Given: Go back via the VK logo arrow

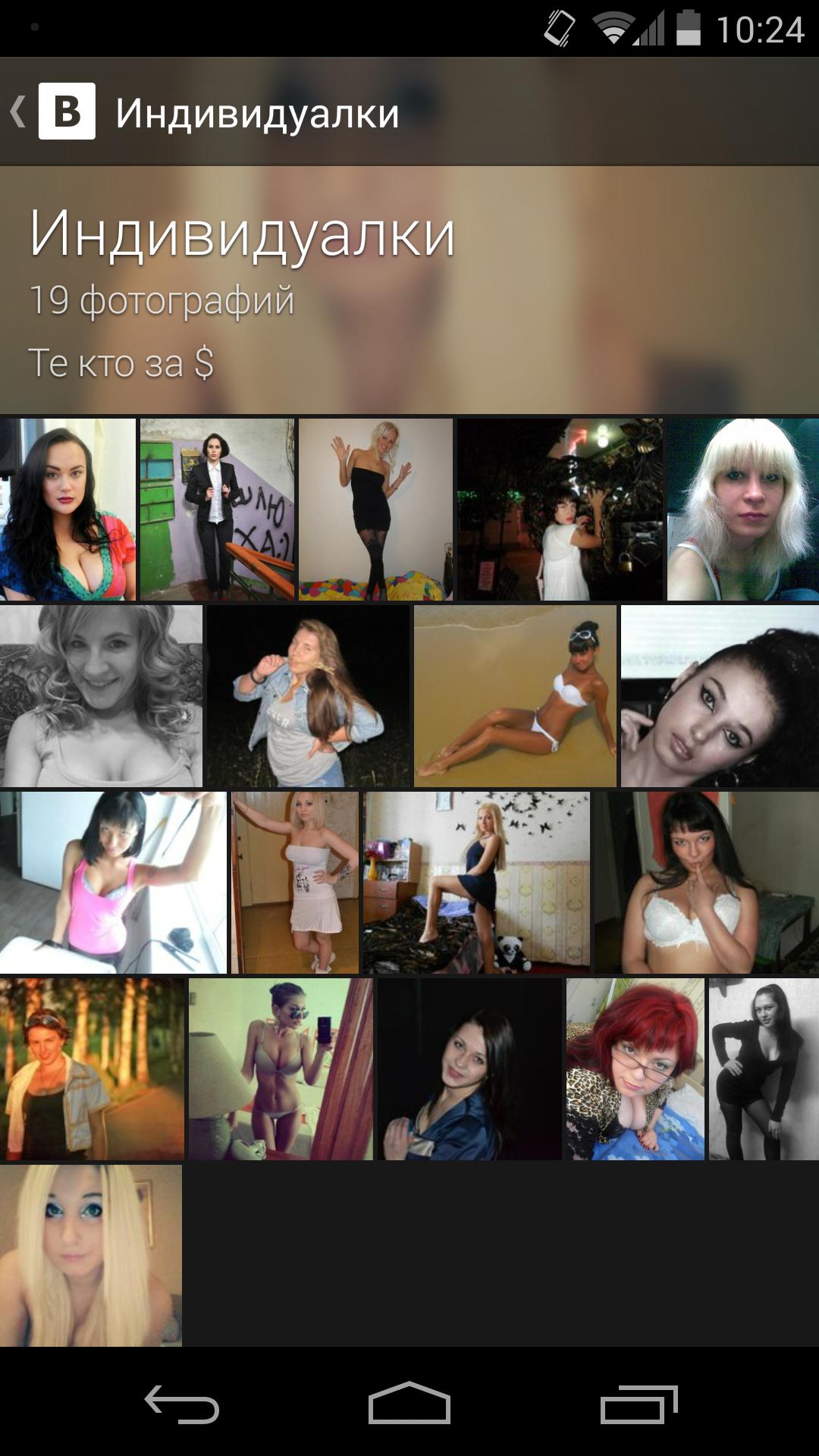Looking at the screenshot, I should [53, 111].
